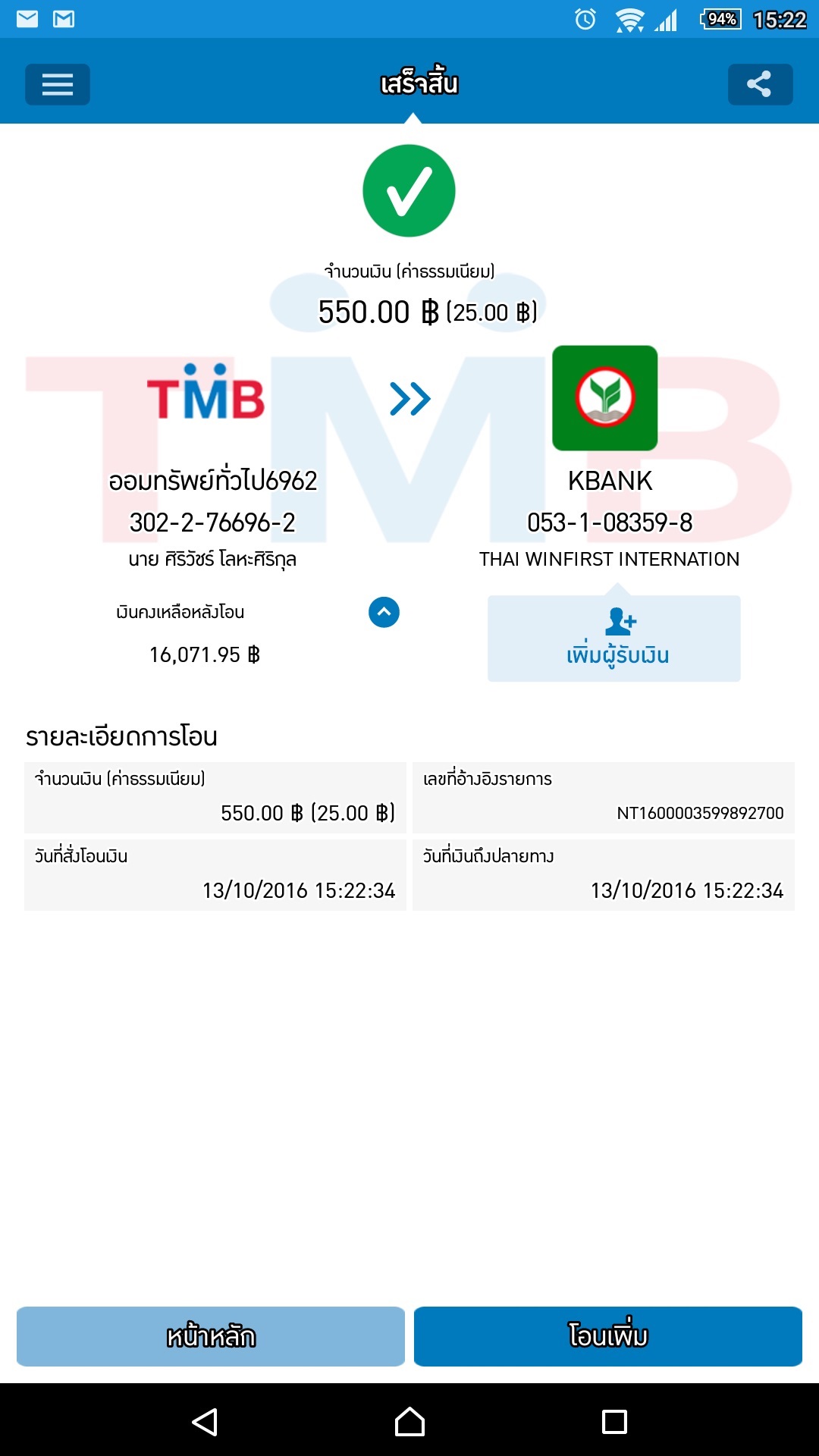Tap เพิ่มผู้รับเงิน to add payee
819x1456 pixels.
tap(614, 639)
